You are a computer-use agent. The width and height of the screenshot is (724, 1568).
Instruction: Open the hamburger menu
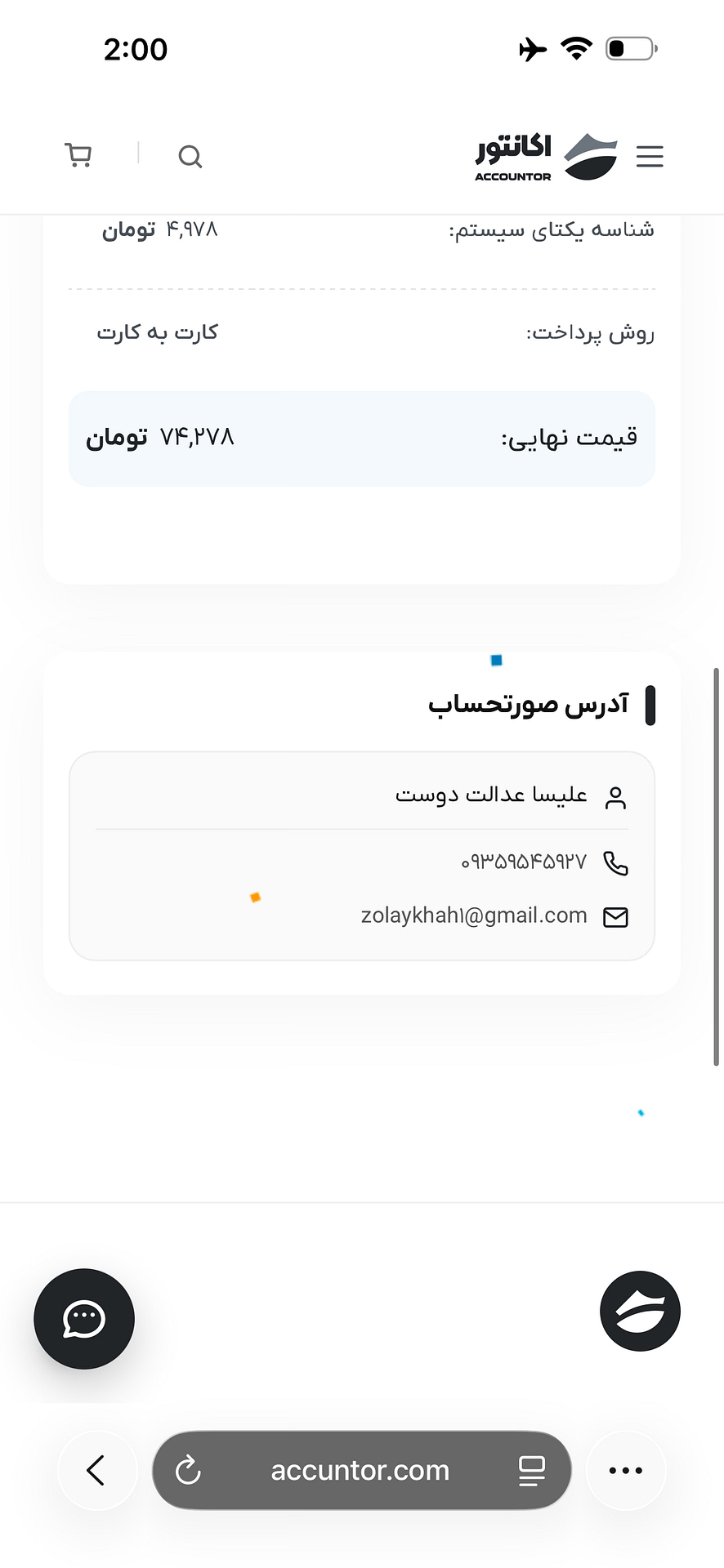pyautogui.click(x=650, y=156)
